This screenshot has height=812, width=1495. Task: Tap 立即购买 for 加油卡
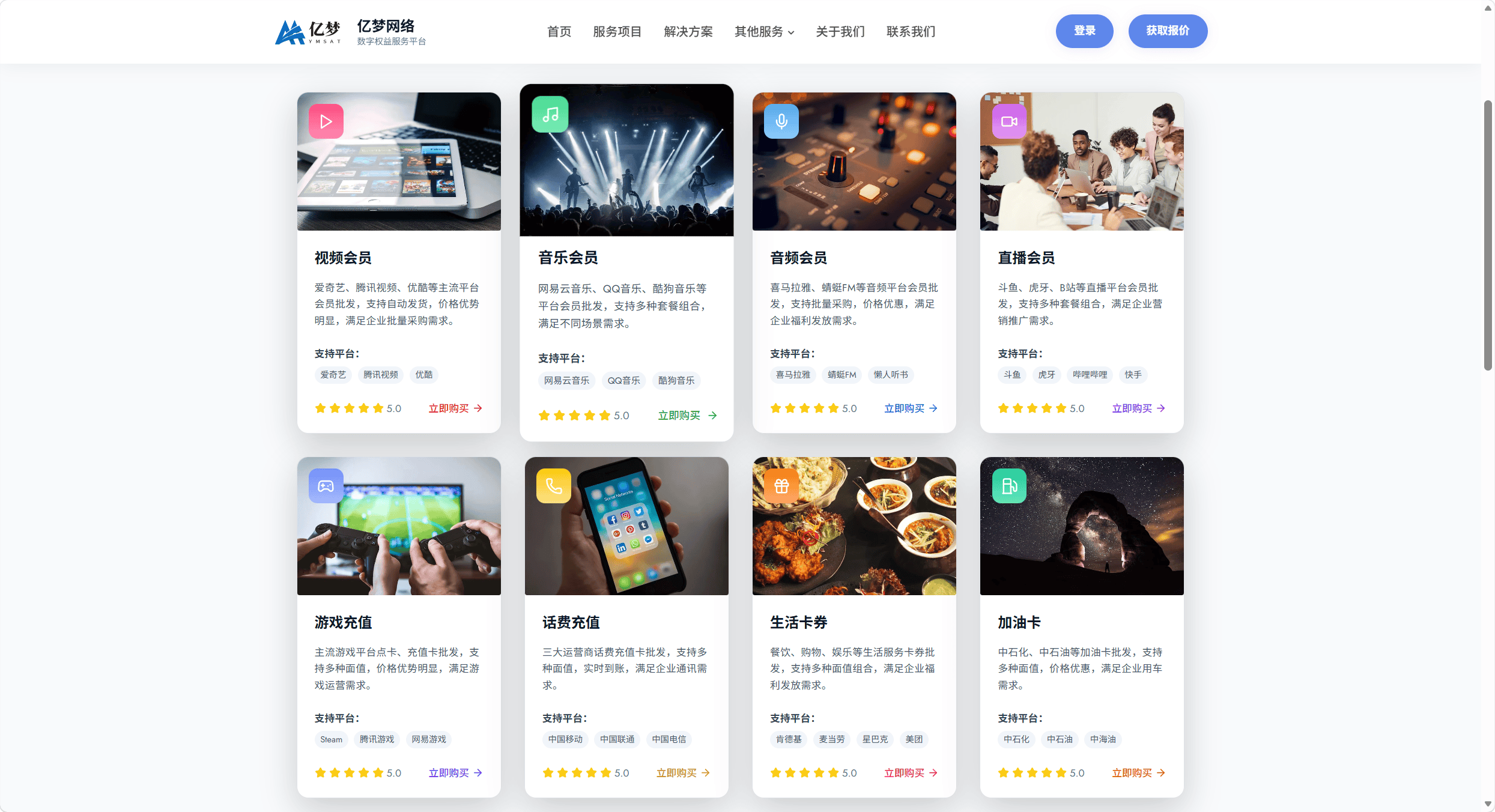click(1138, 773)
